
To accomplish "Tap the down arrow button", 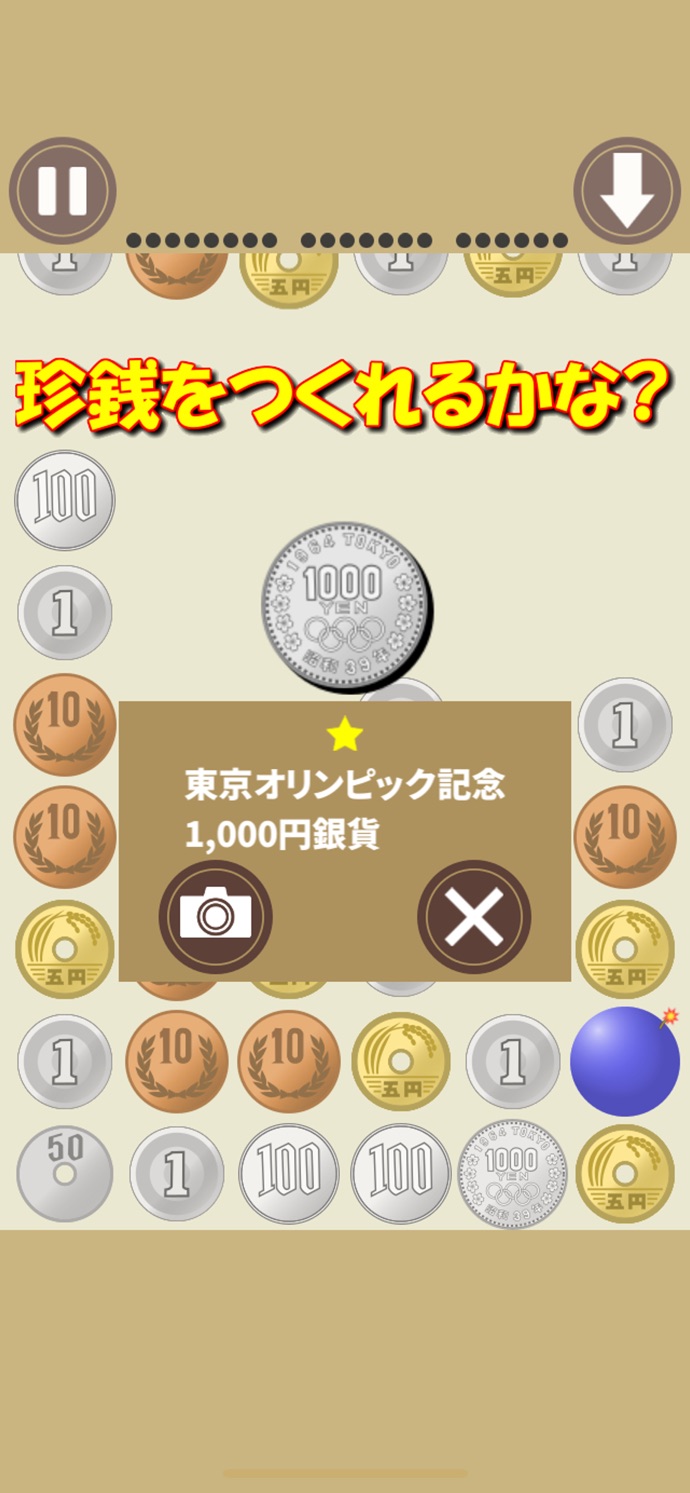I will pyautogui.click(x=627, y=191).
